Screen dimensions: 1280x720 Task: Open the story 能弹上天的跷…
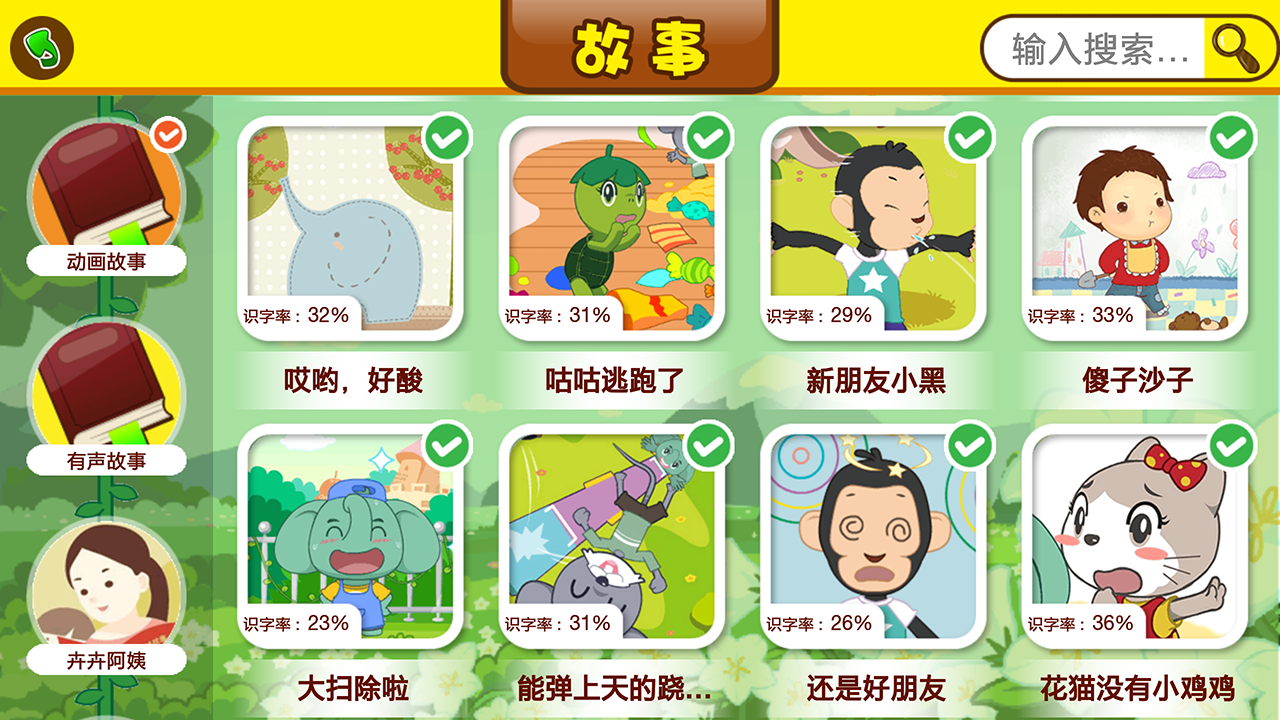coord(612,536)
